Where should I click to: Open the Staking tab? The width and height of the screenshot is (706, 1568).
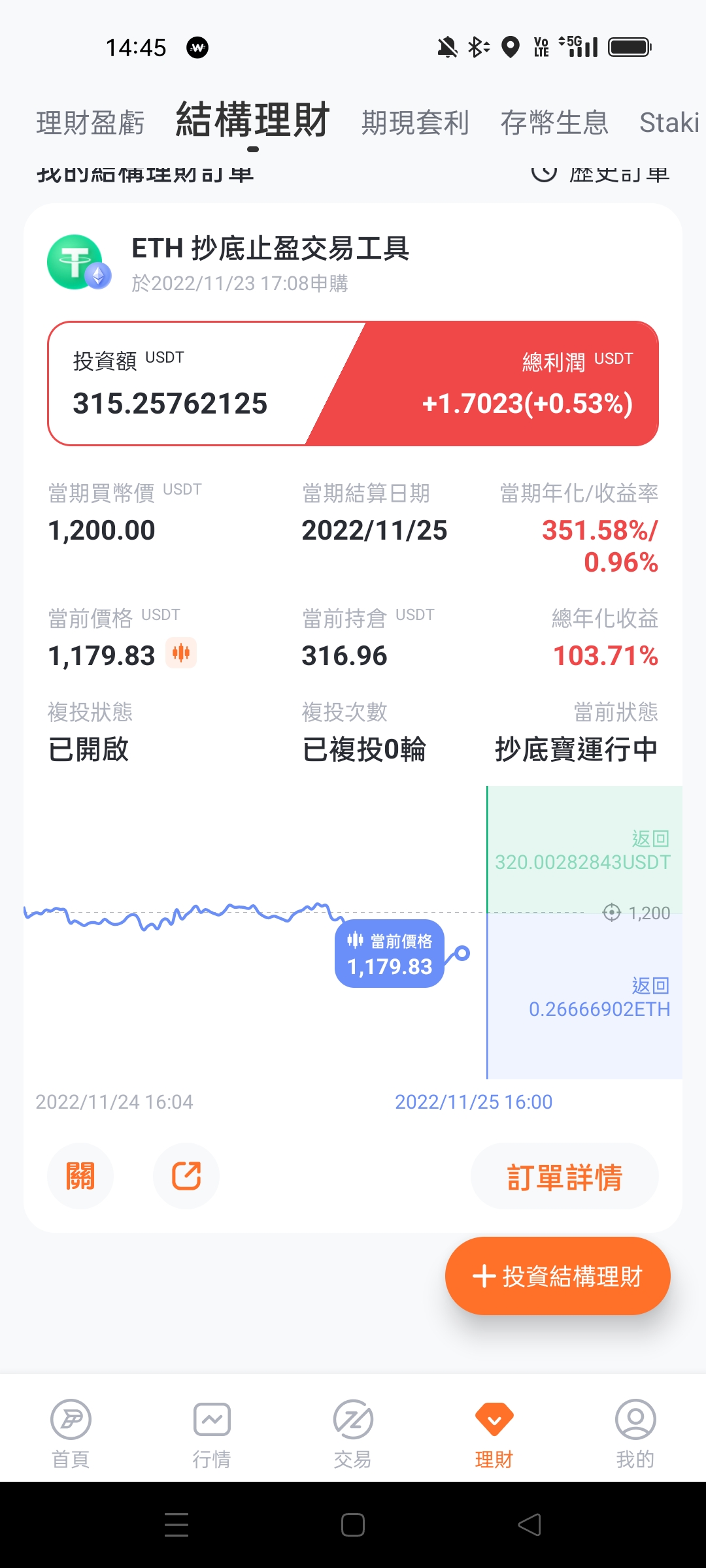pyautogui.click(x=669, y=123)
